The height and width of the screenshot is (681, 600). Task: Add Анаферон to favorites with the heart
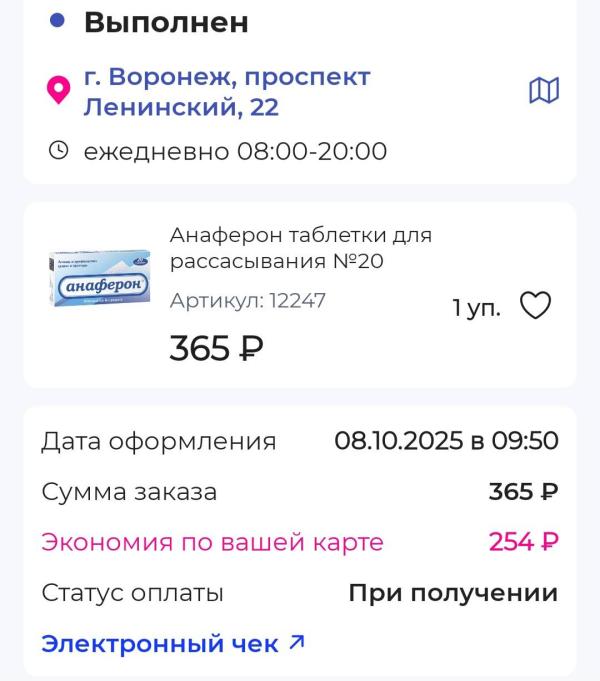pos(535,306)
